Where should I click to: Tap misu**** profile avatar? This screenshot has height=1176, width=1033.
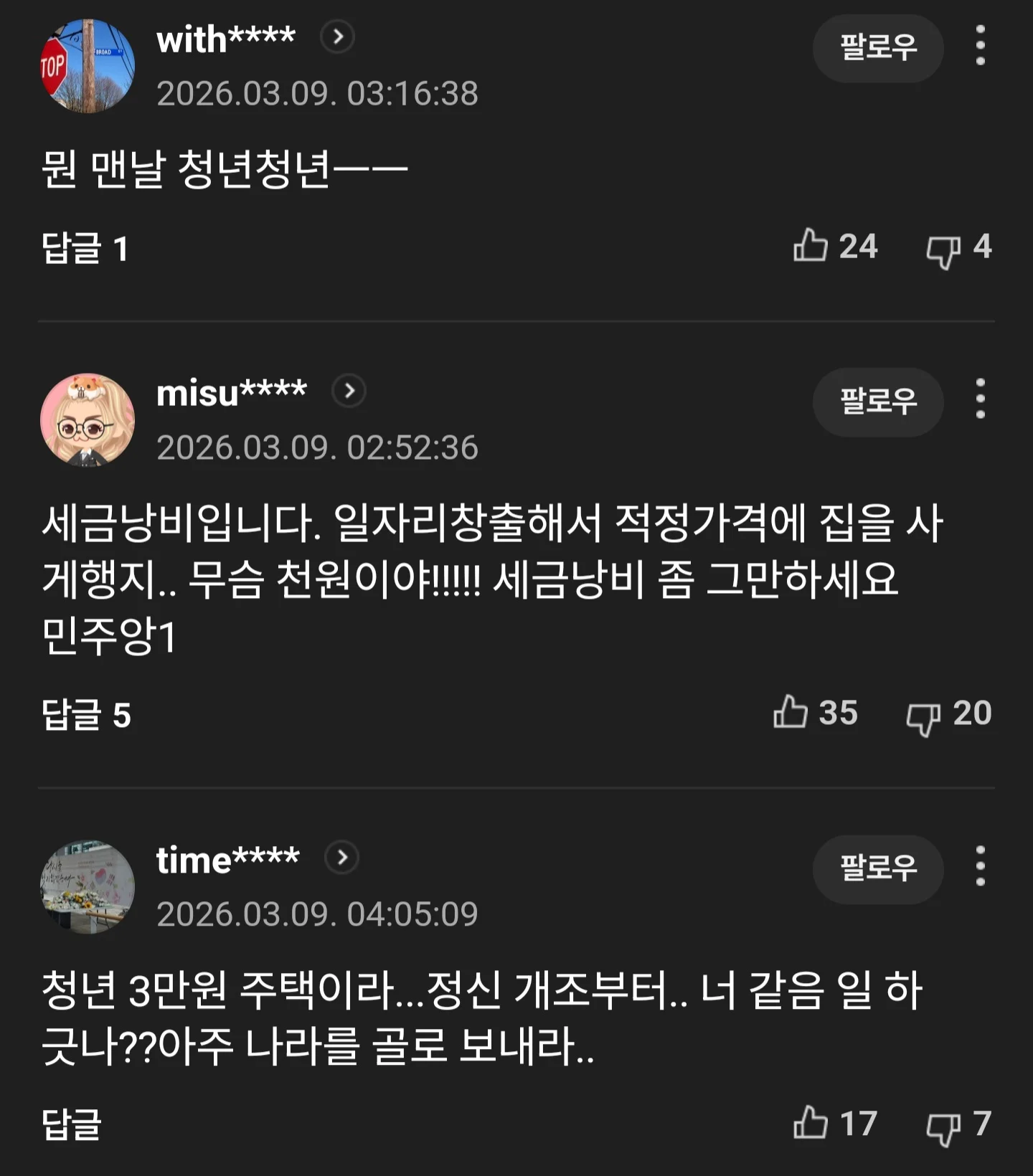88,420
